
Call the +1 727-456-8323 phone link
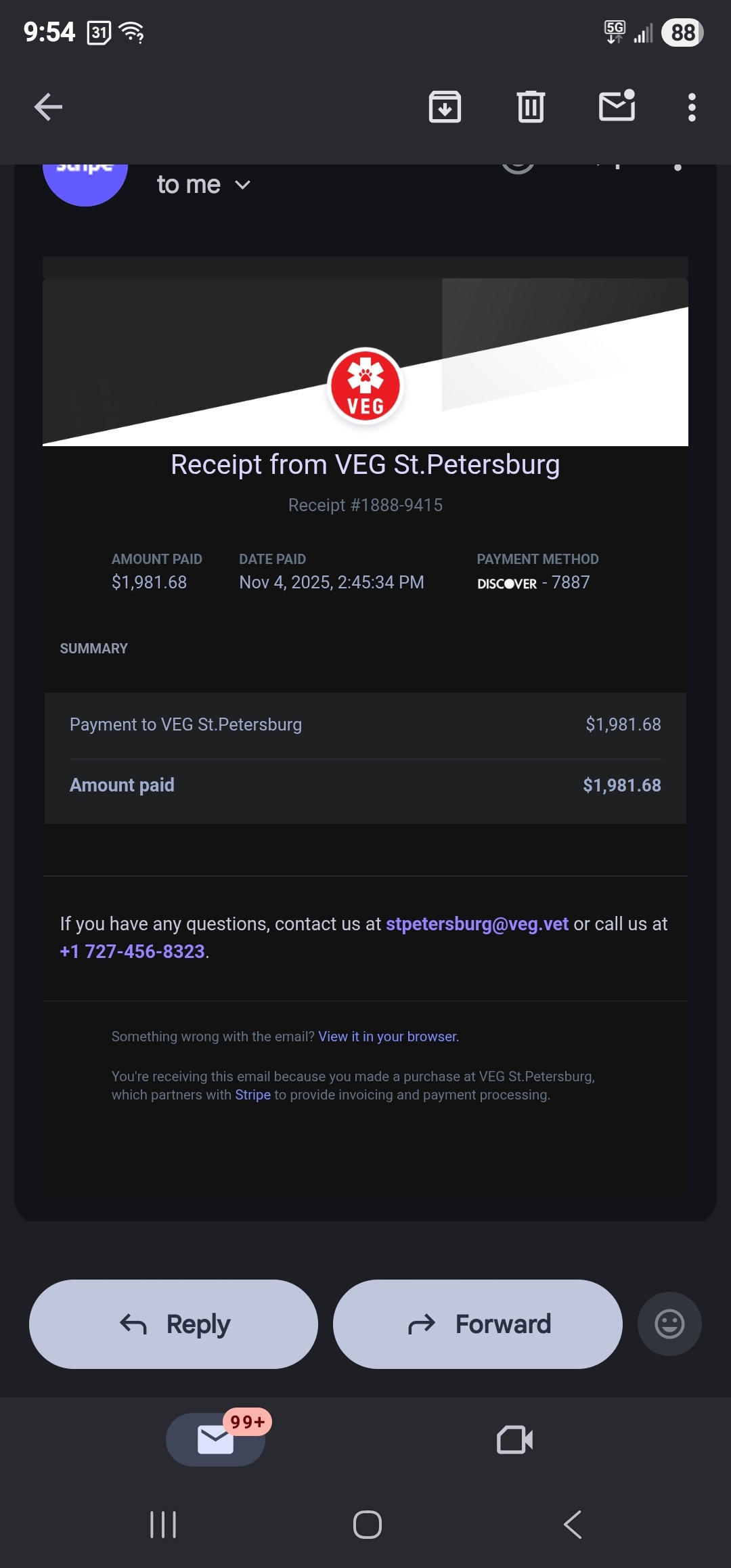[133, 952]
